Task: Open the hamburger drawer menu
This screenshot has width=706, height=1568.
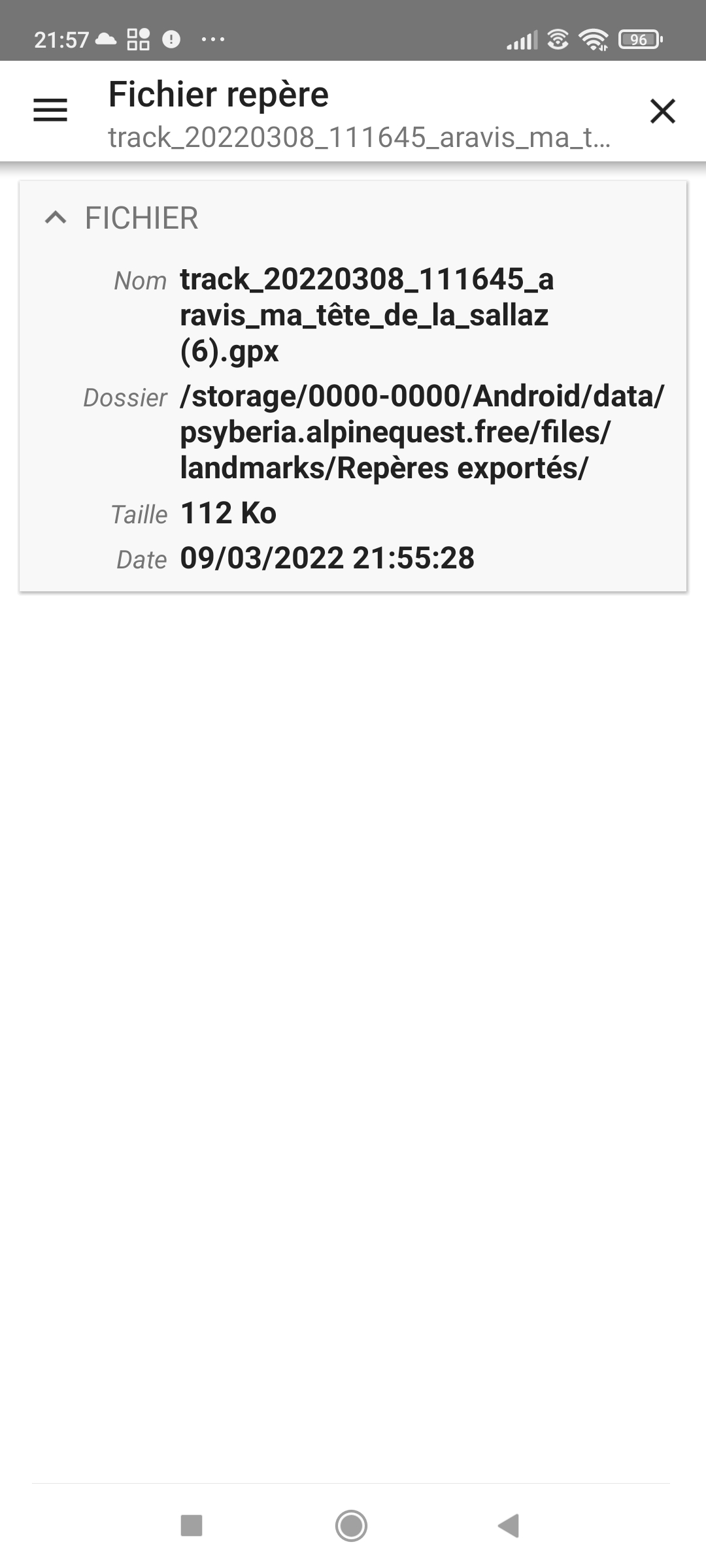Action: (50, 110)
